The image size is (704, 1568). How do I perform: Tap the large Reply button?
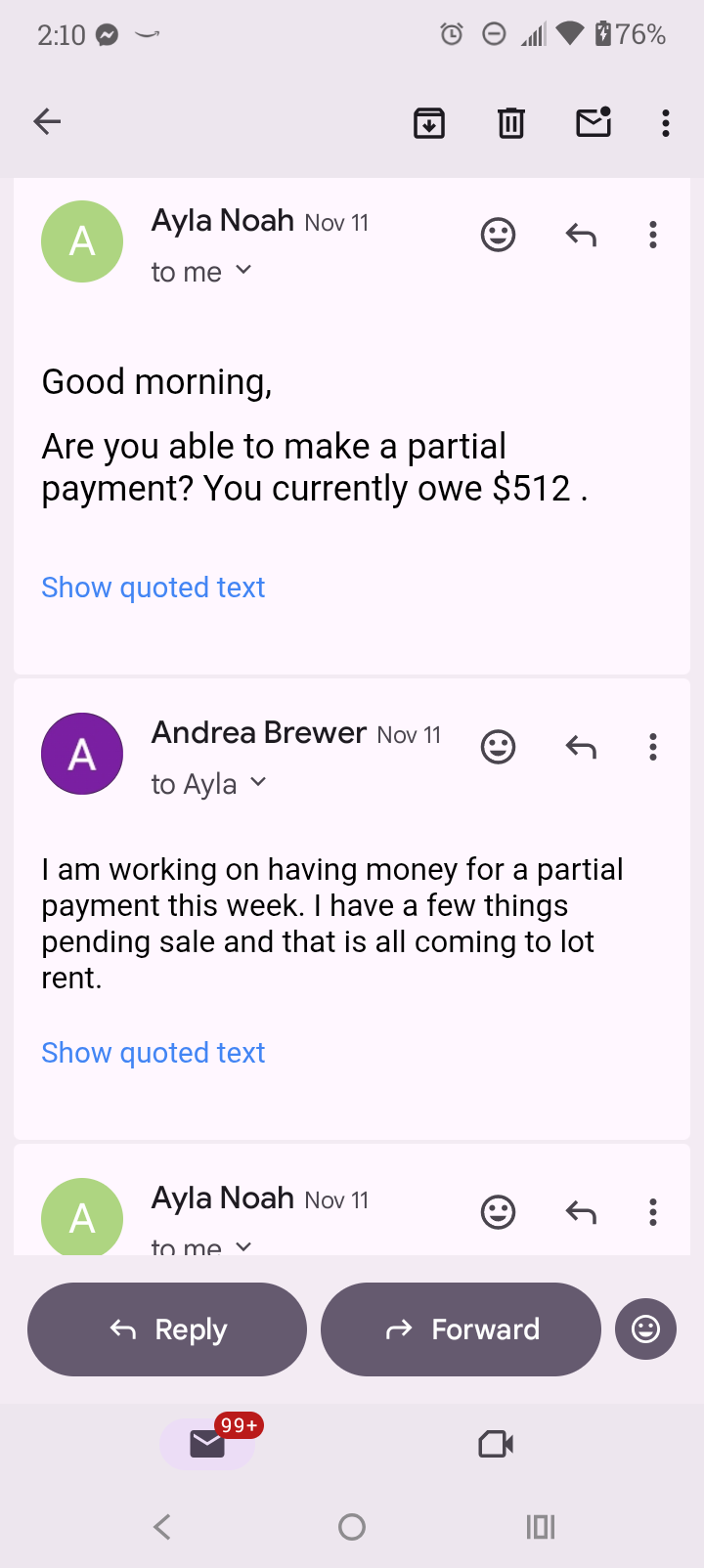coord(167,1329)
